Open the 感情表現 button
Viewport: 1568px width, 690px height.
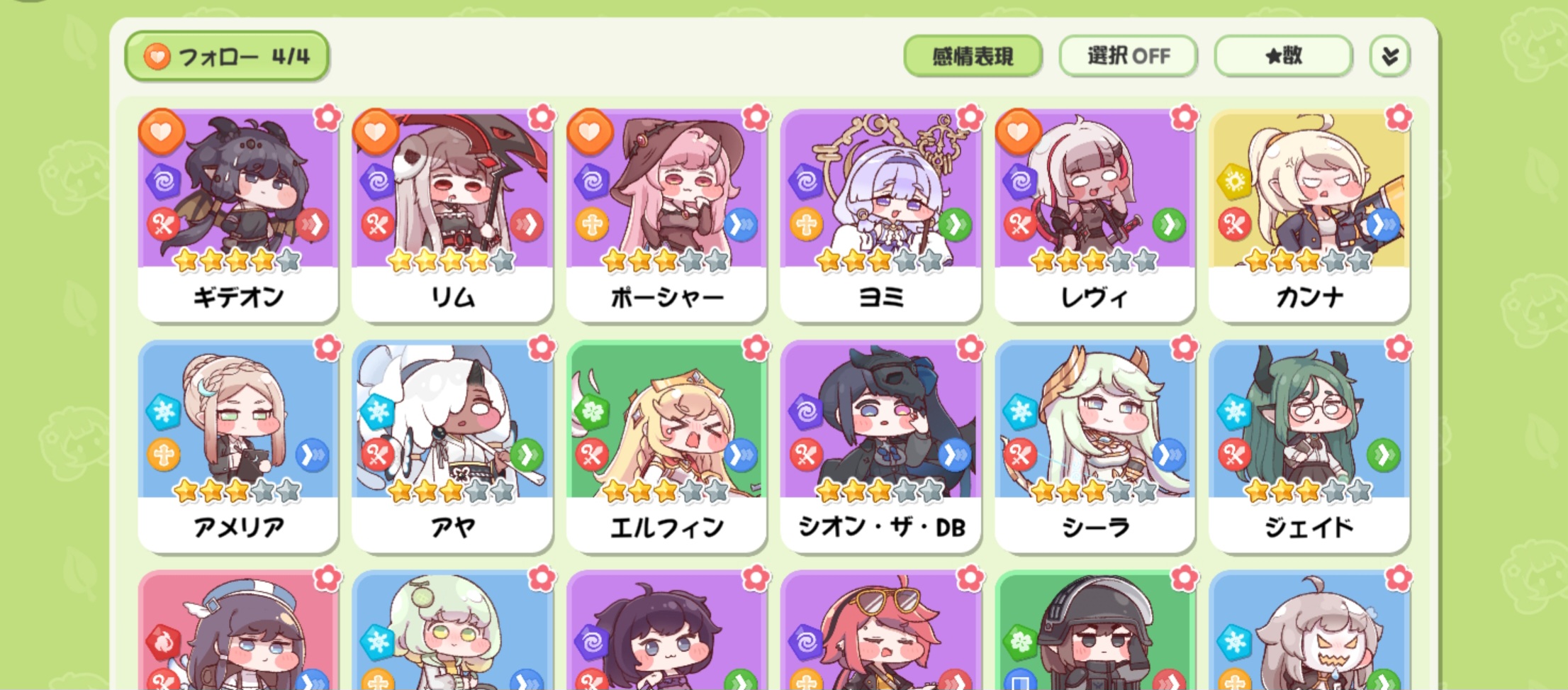[x=972, y=56]
